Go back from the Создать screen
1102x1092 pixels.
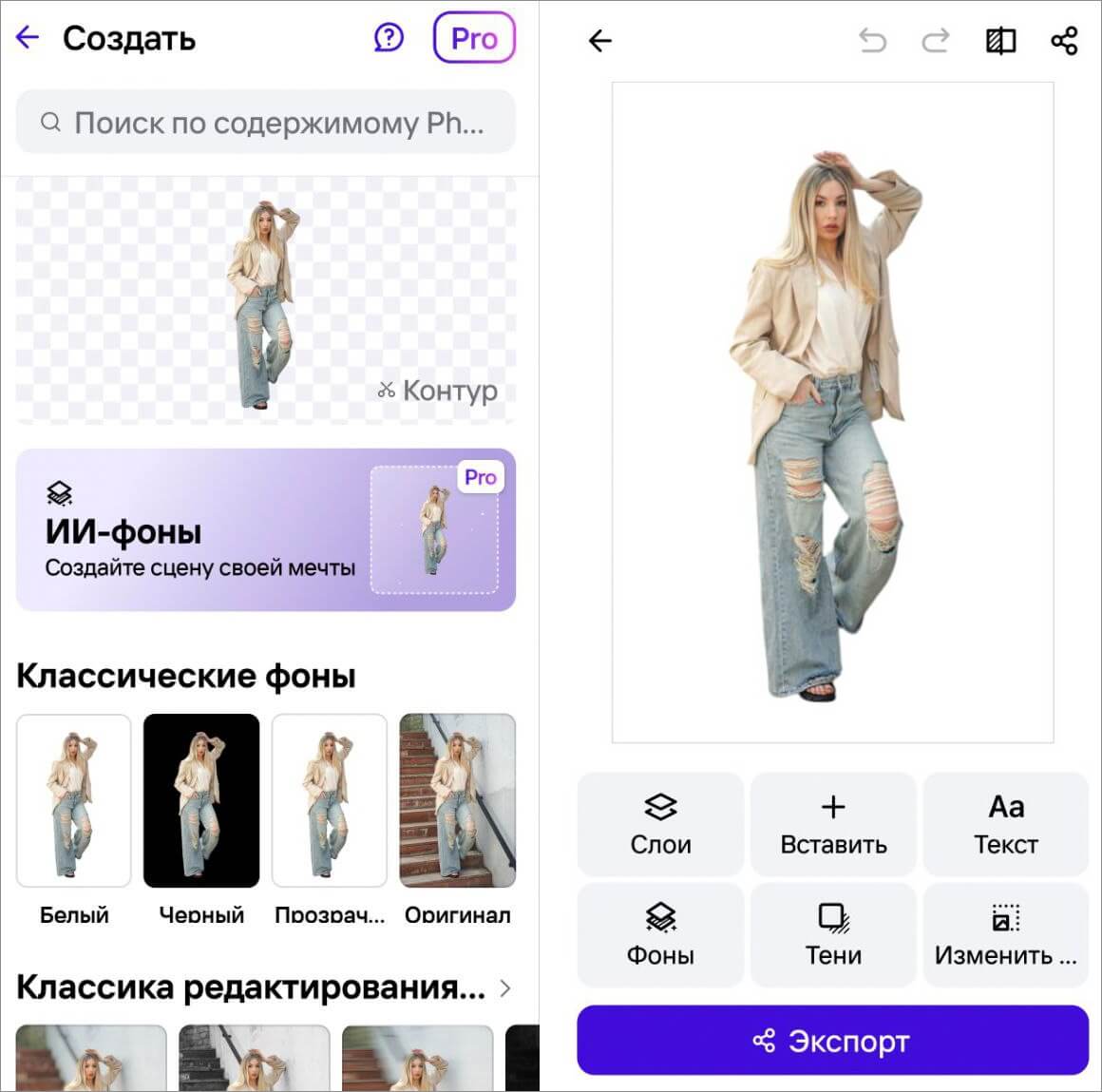[x=28, y=38]
